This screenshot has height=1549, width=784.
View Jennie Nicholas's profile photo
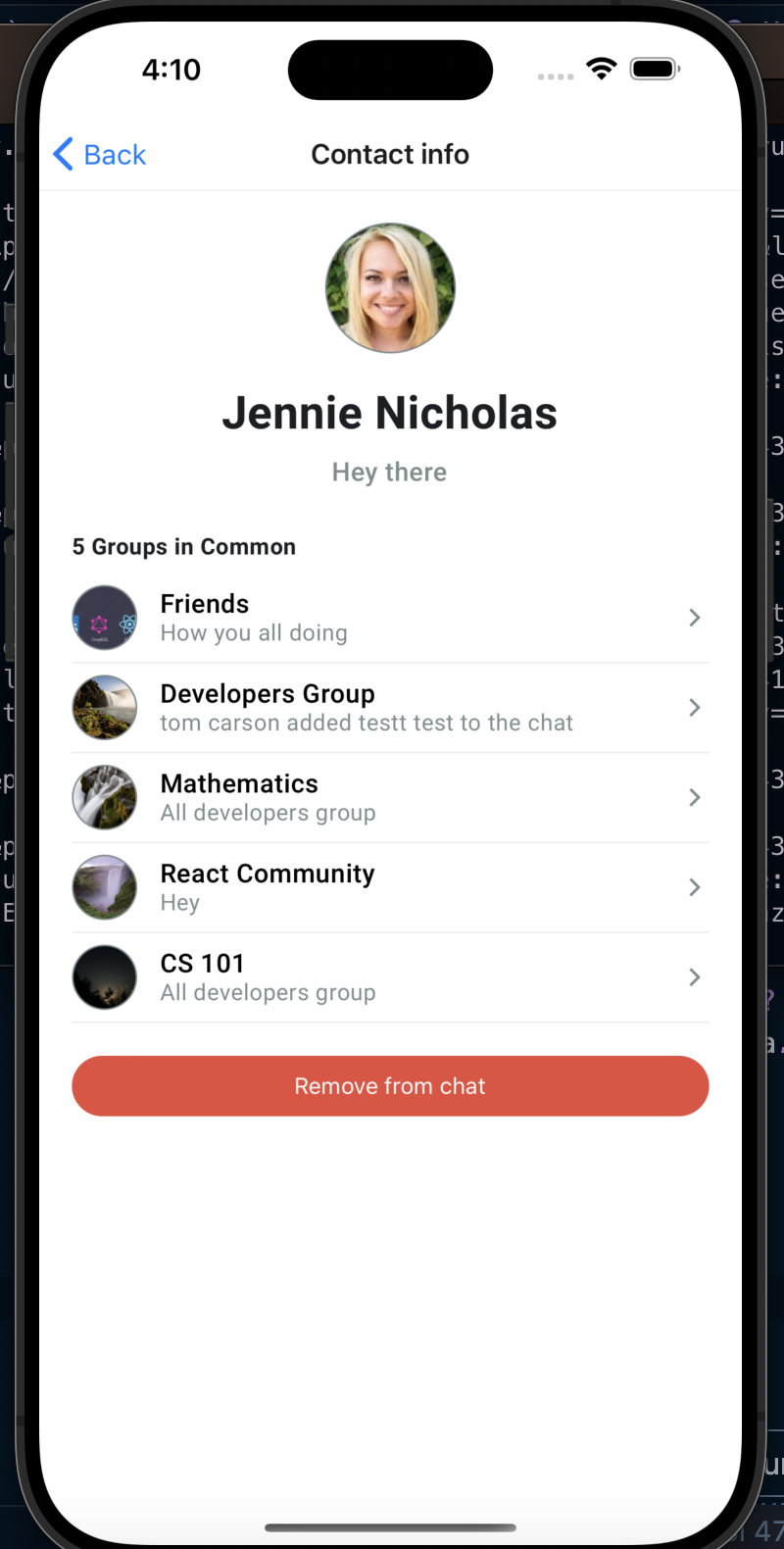click(390, 287)
